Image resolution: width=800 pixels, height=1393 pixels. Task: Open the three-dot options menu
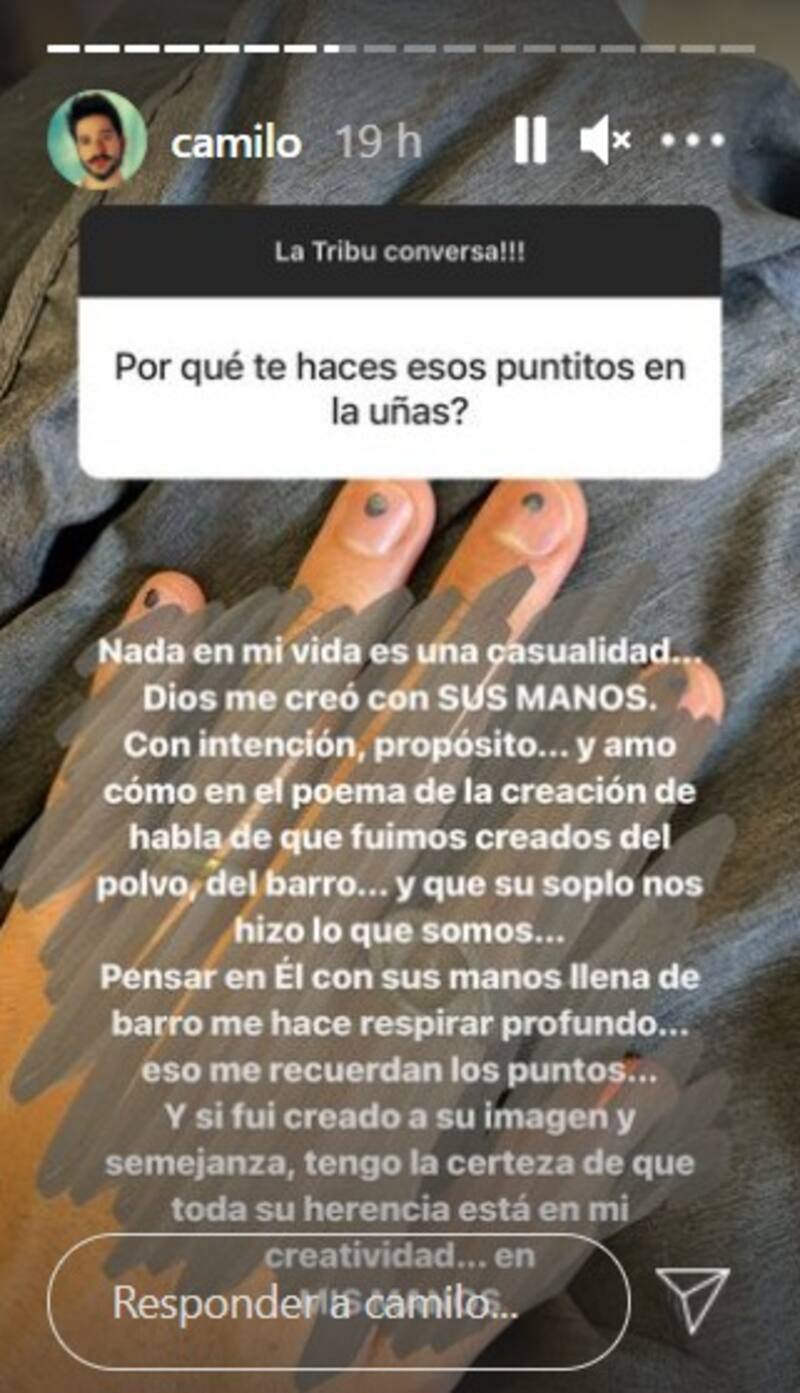692,141
